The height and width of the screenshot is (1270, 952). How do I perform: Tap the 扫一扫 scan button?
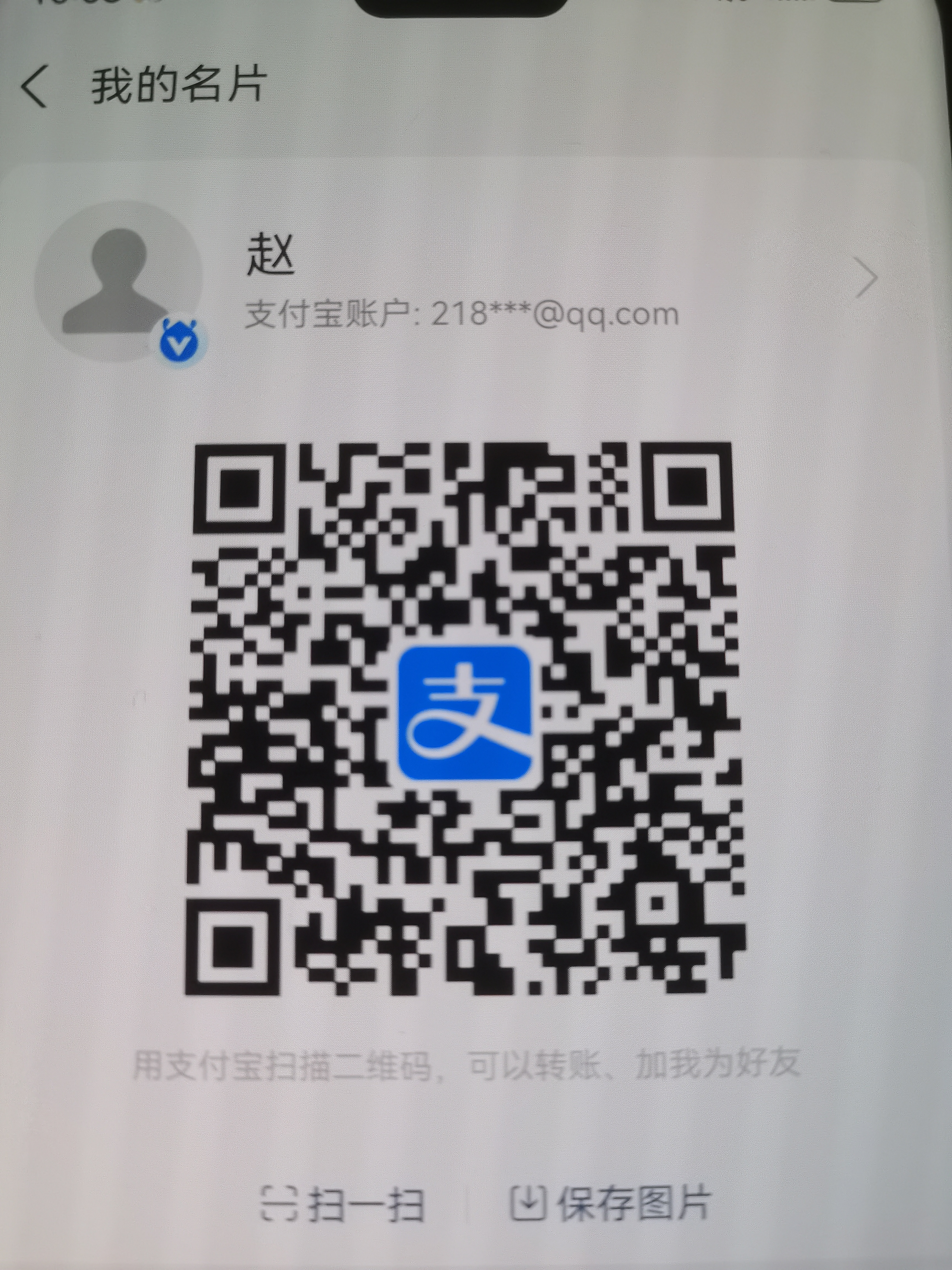coord(343,1204)
